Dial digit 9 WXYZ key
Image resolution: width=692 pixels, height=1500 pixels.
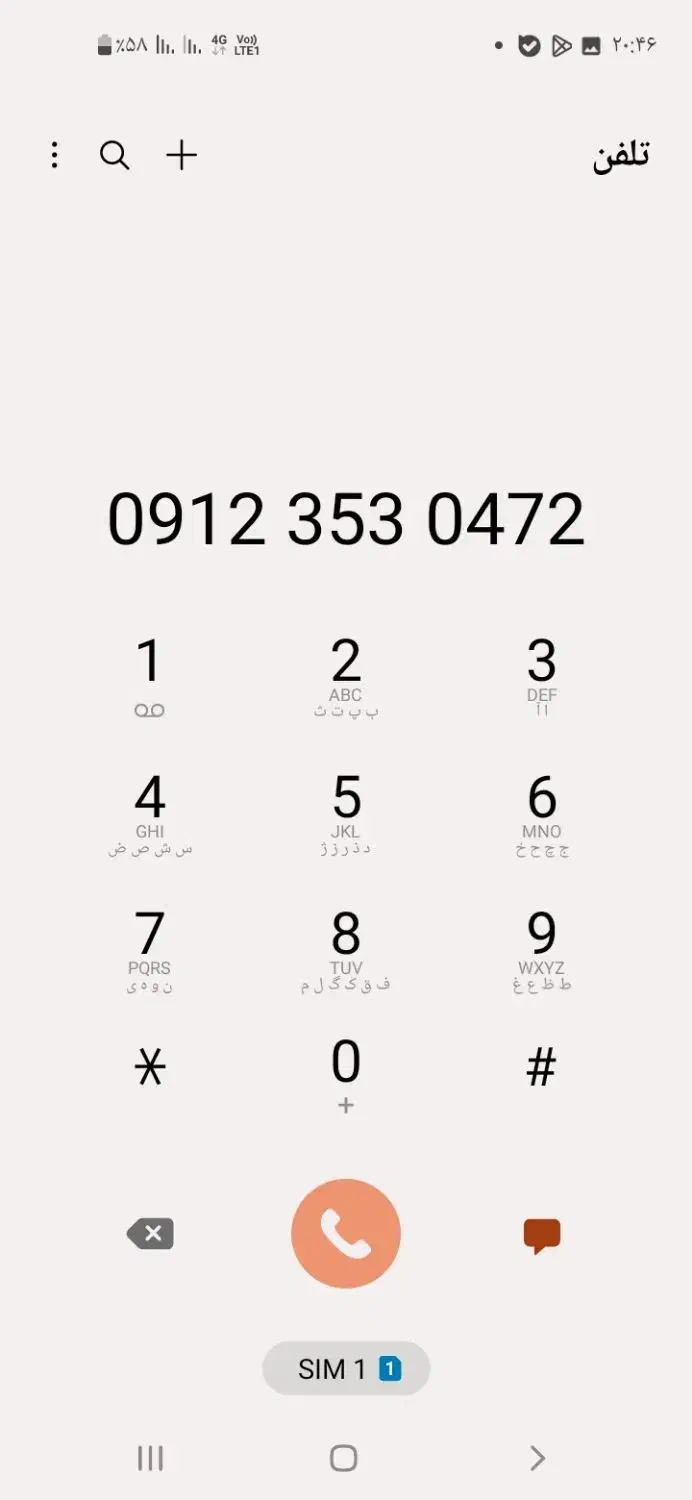pyautogui.click(x=541, y=950)
